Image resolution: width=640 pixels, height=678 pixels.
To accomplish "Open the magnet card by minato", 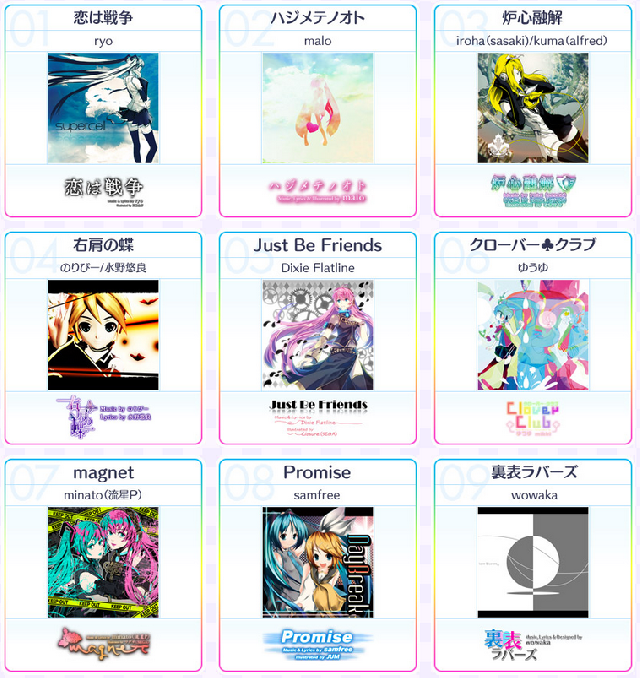I will click(x=103, y=561).
